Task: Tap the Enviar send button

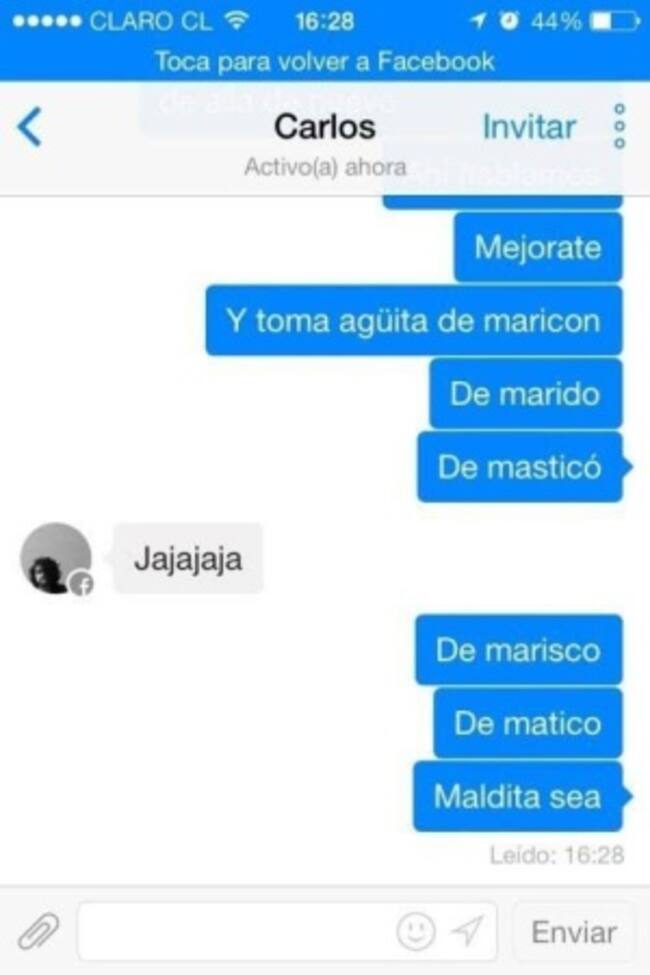Action: pyautogui.click(x=573, y=933)
